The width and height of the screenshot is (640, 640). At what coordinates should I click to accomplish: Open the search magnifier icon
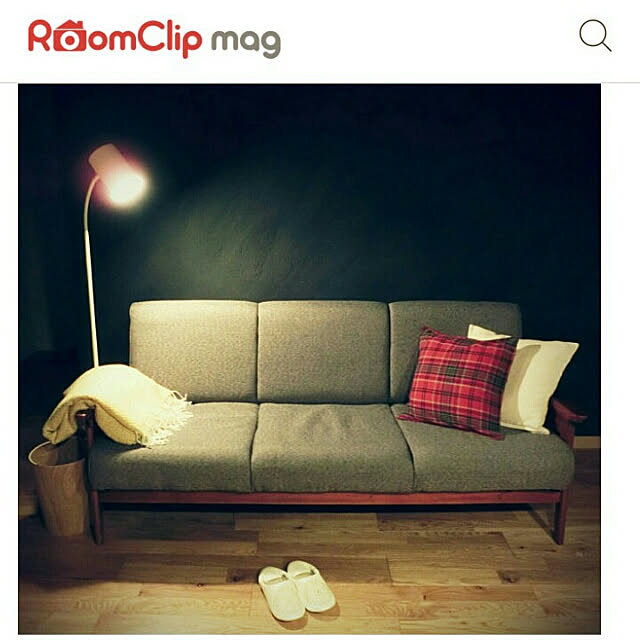595,36
